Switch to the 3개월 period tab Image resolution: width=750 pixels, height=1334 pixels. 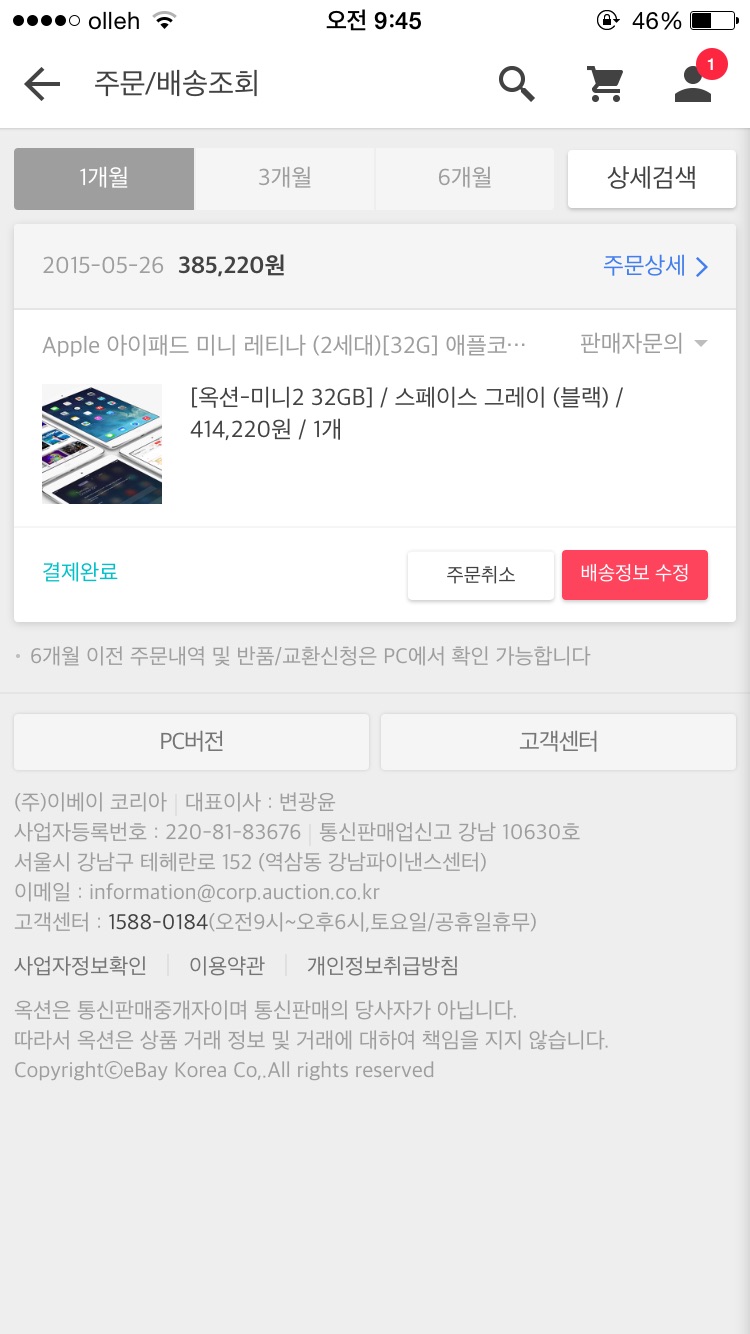click(284, 179)
